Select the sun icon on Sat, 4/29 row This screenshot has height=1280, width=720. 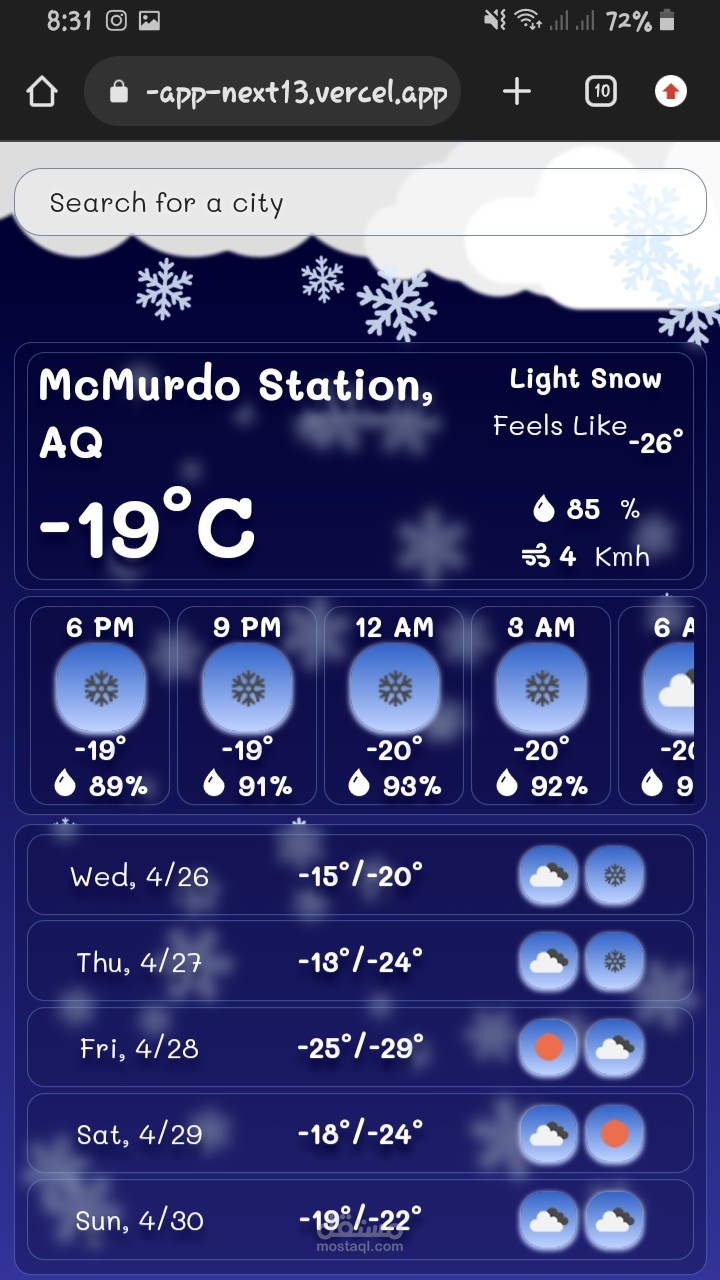(x=614, y=1134)
